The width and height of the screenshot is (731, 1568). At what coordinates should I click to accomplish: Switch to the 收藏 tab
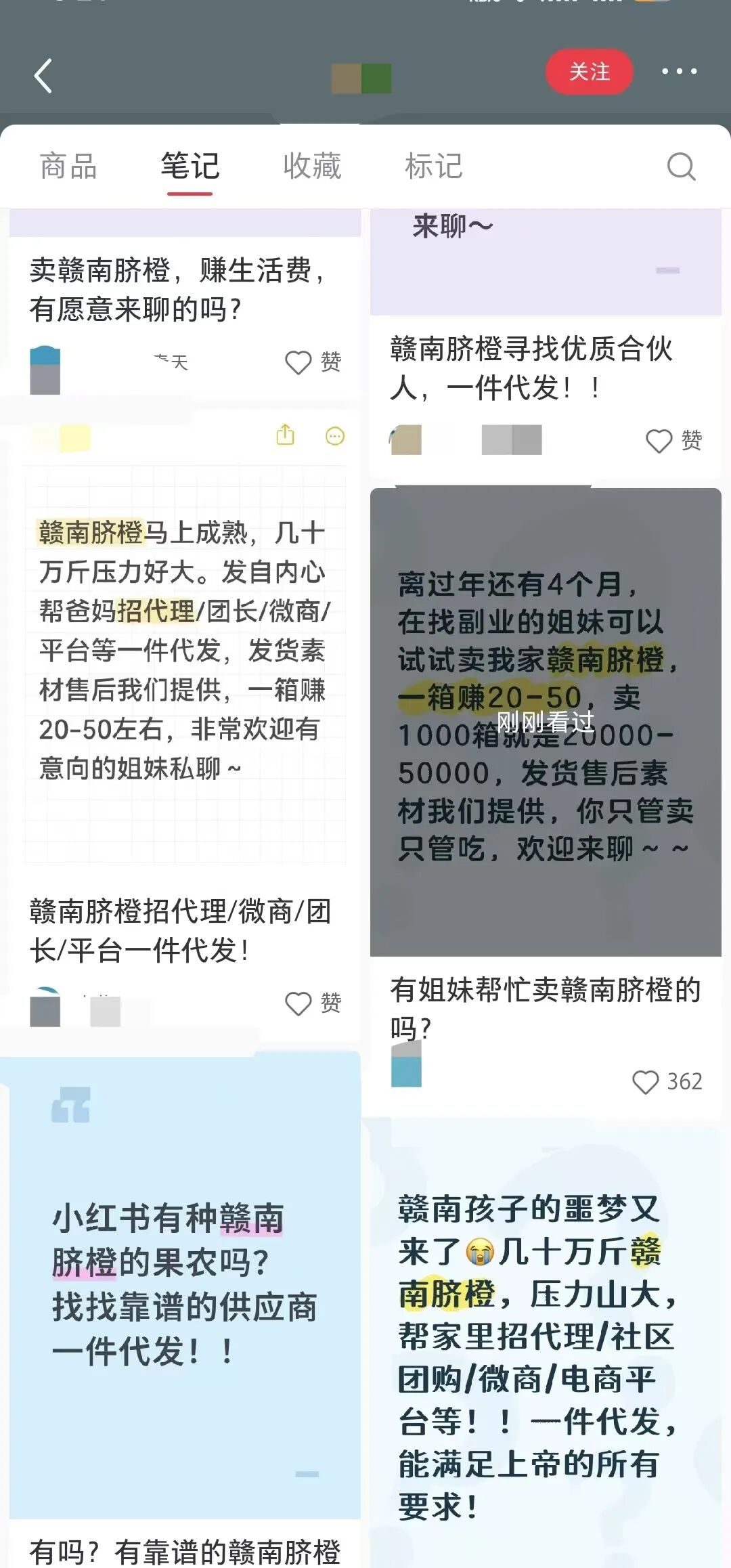coord(312,167)
